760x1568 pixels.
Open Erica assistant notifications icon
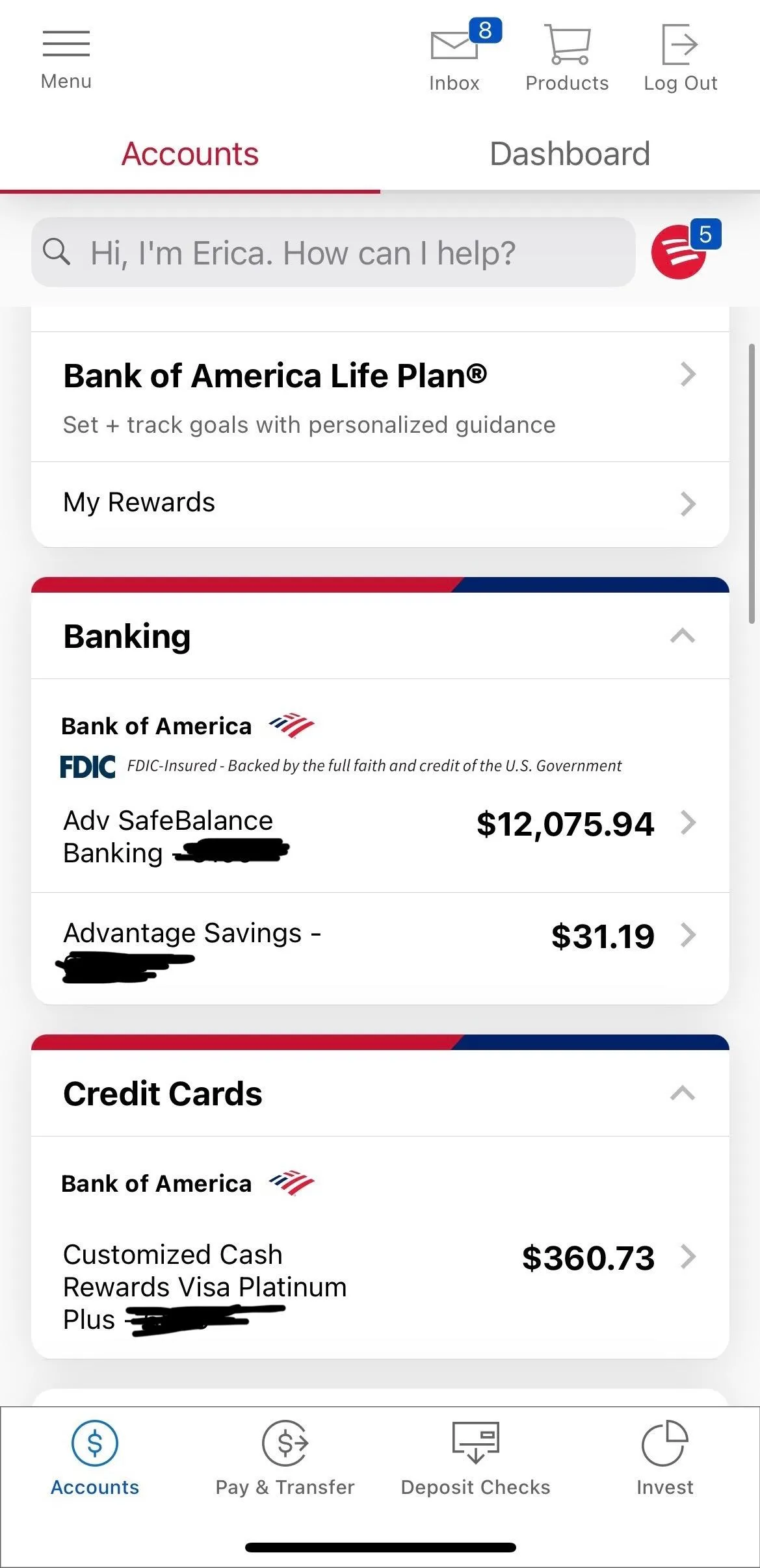(680, 251)
